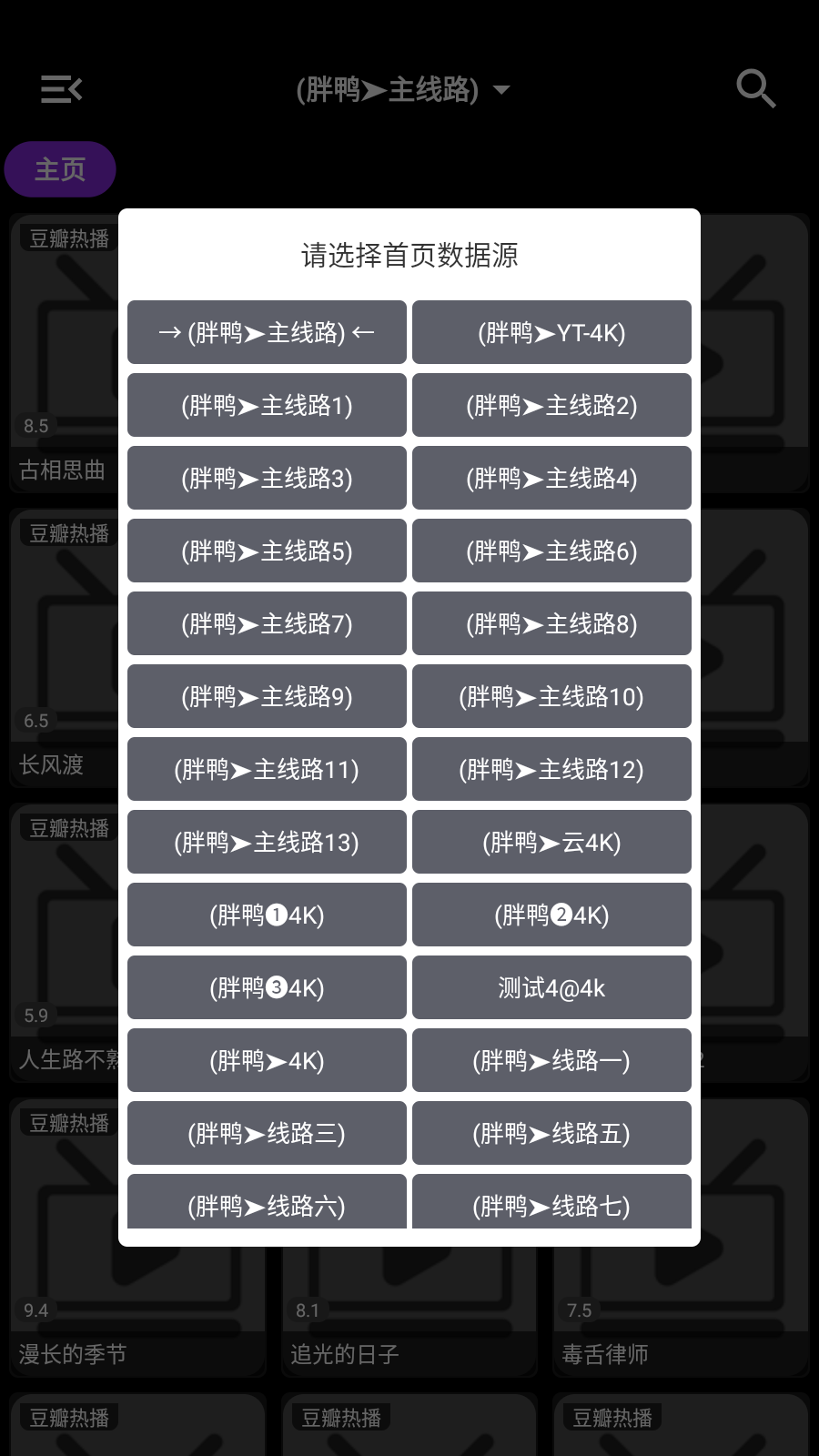
Task: Switch to (胖鸭➤YT-4K) data source
Action: coord(551,332)
